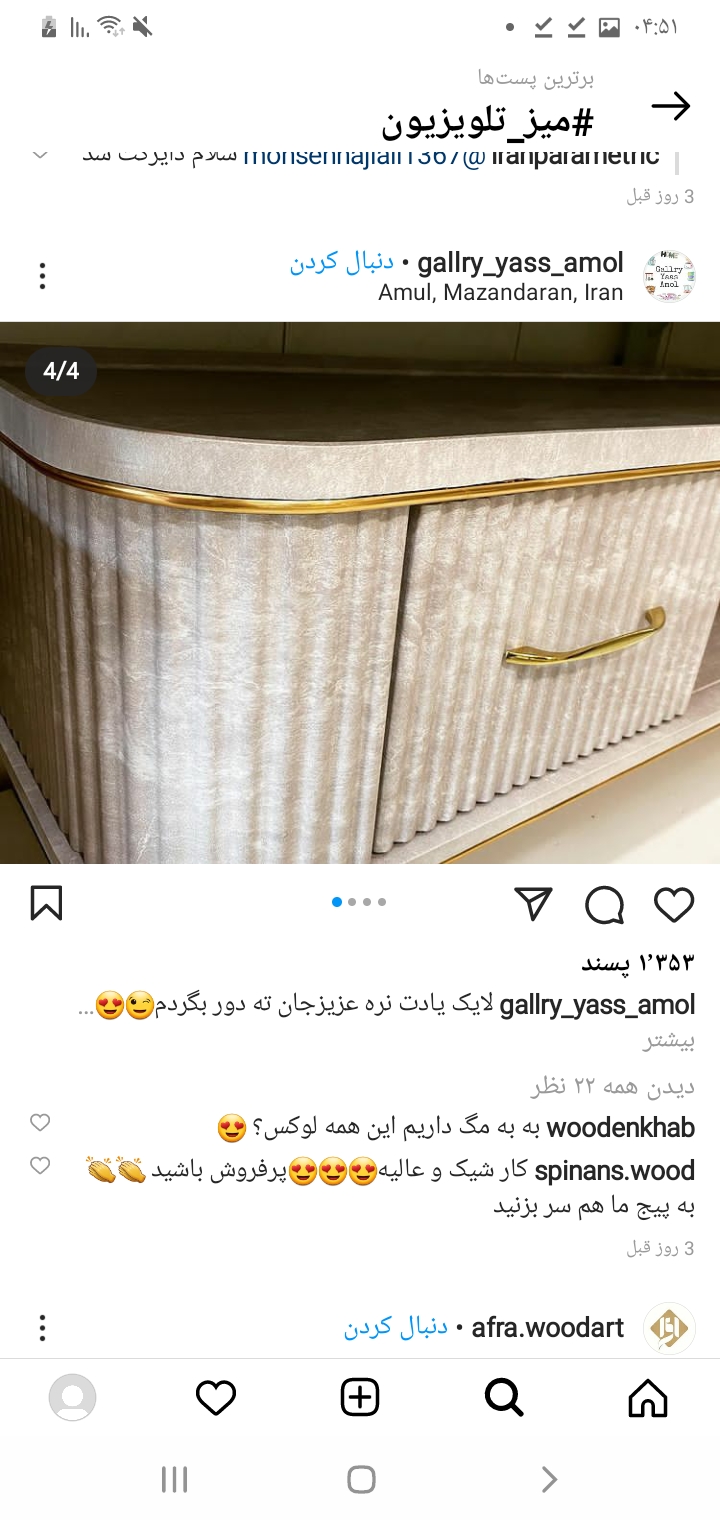Go back using the top arrow
Screen dimensions: 720x1520
coord(670,106)
